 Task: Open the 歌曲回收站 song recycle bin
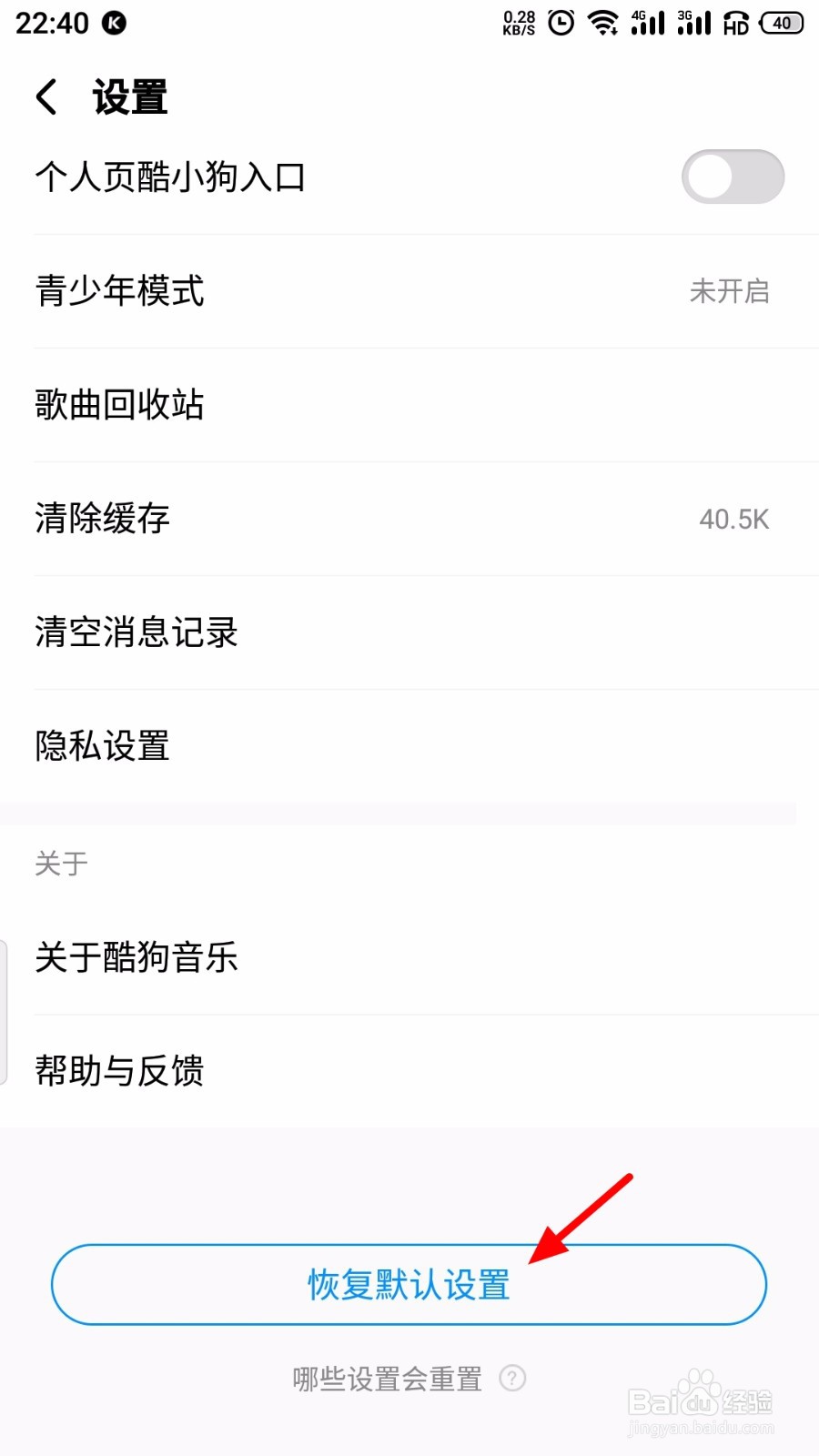(409, 405)
